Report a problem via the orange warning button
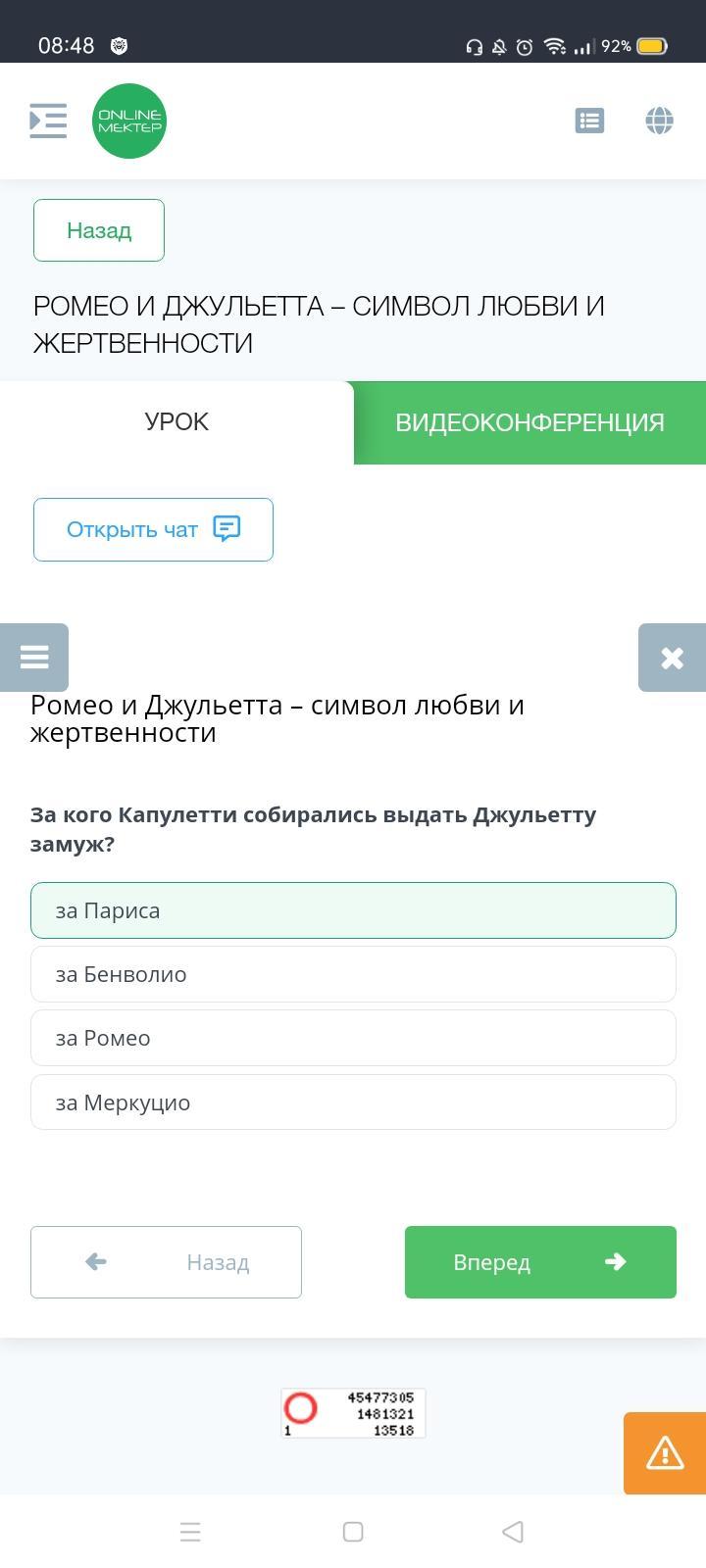This screenshot has height=1568, width=706. (665, 1453)
